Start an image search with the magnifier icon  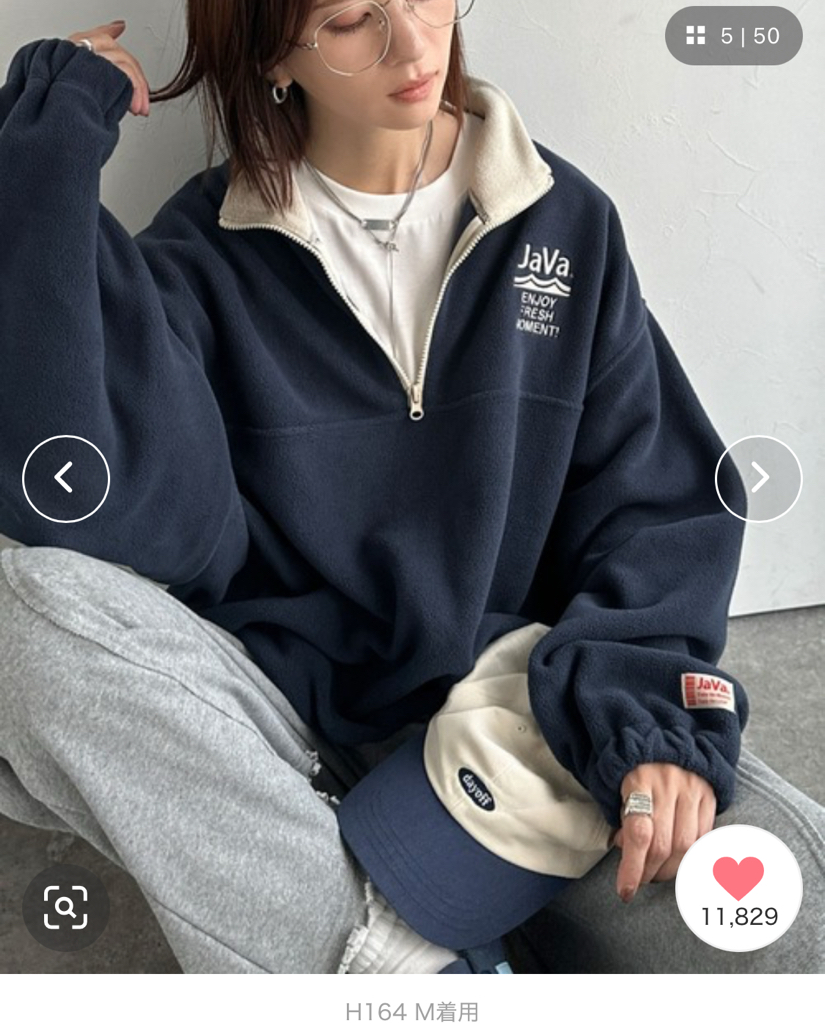[x=66, y=907]
